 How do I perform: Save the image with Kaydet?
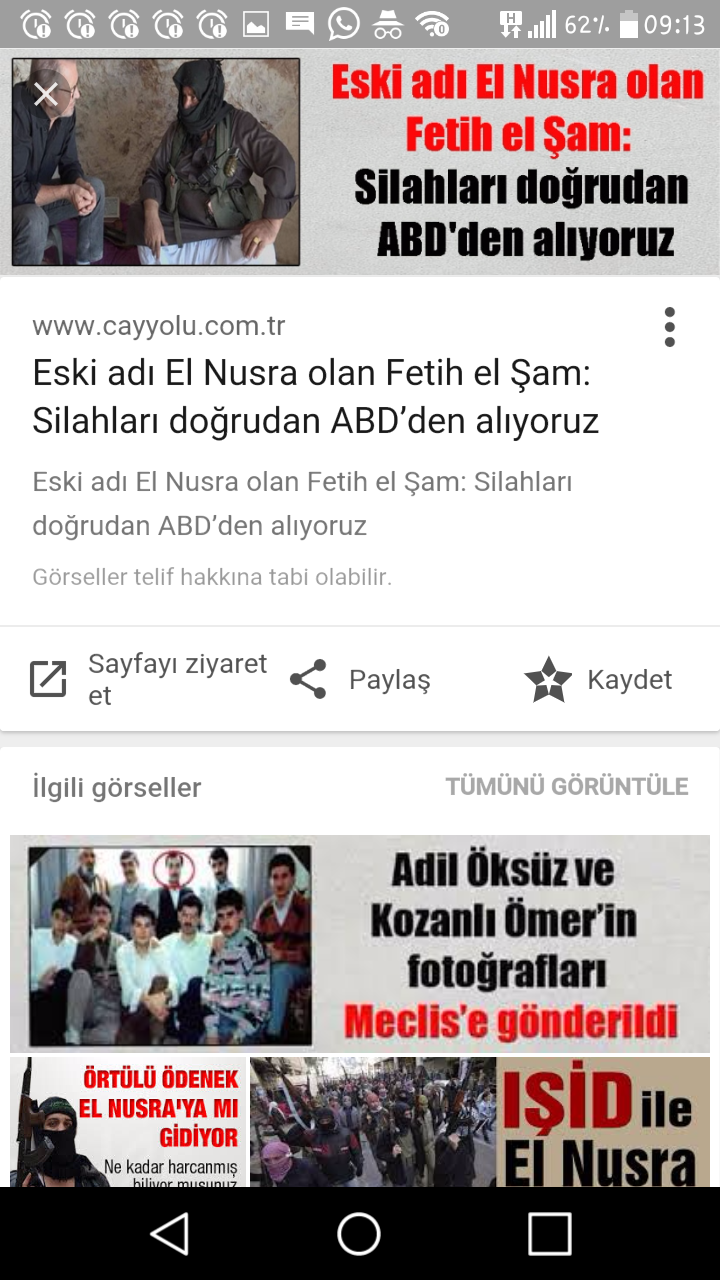pyautogui.click(x=599, y=680)
